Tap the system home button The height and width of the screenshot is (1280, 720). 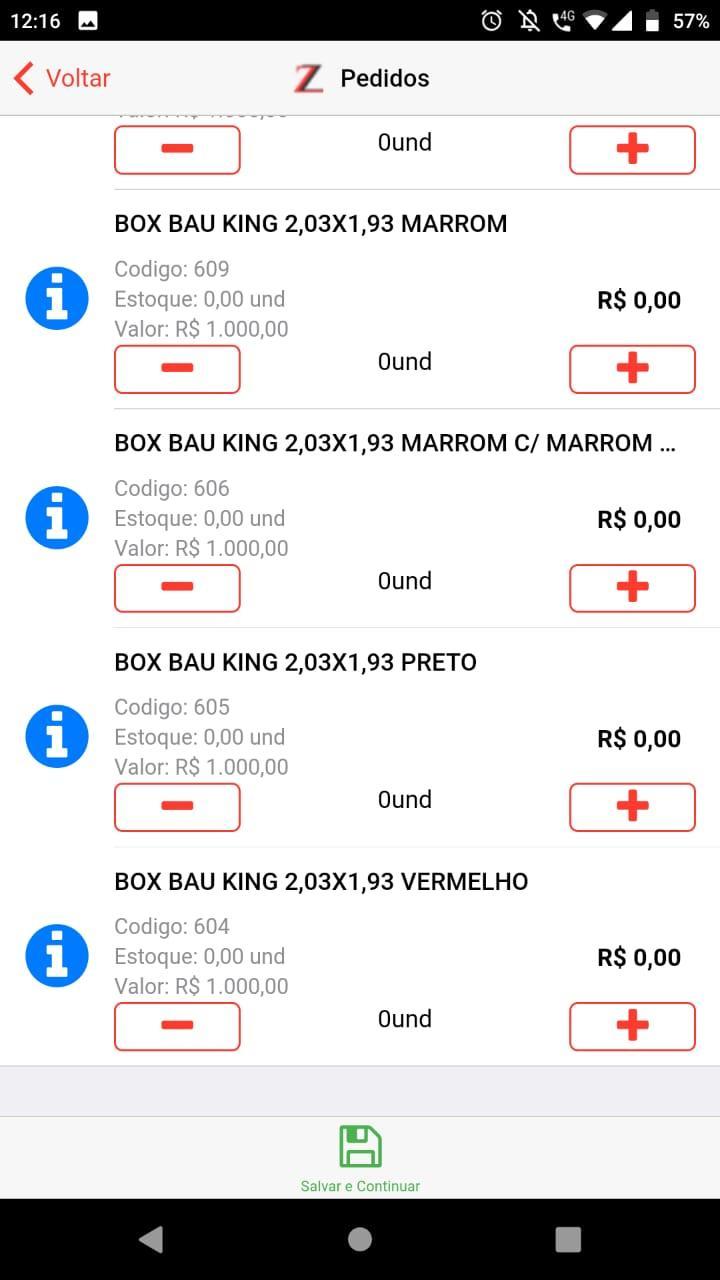point(360,1240)
